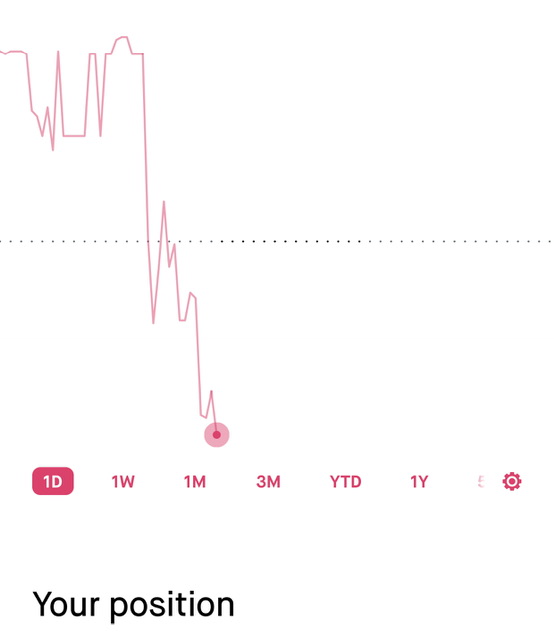Show the 1M chart range

195,482
